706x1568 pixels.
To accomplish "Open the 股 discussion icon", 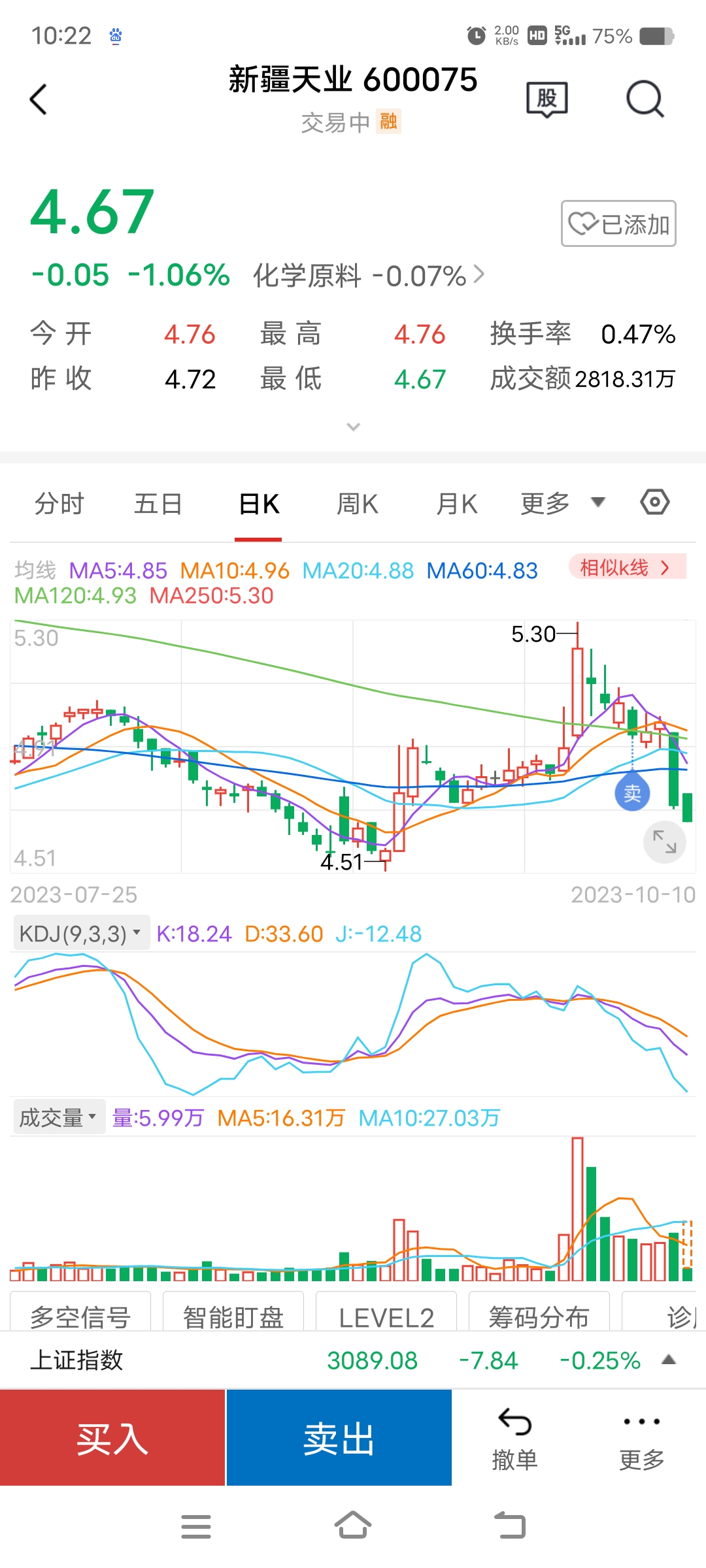I will pos(547,99).
